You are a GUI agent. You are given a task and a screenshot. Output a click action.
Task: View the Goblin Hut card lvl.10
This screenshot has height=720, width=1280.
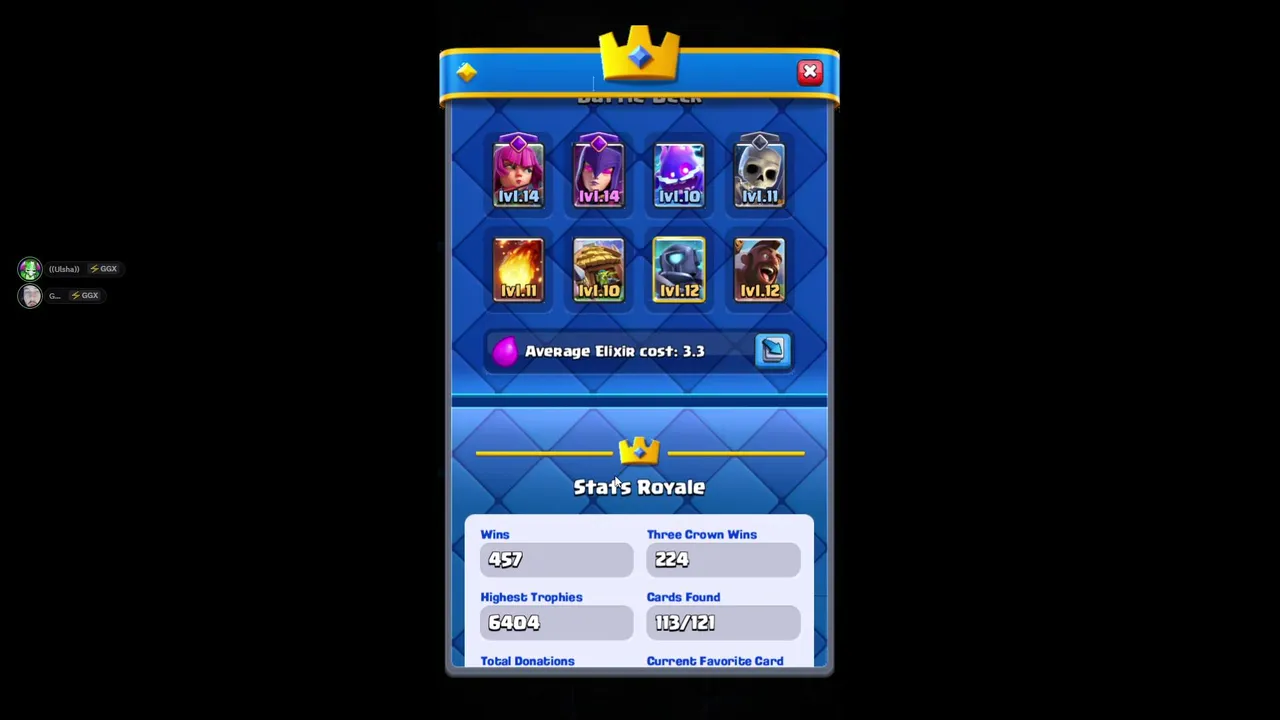[598, 269]
